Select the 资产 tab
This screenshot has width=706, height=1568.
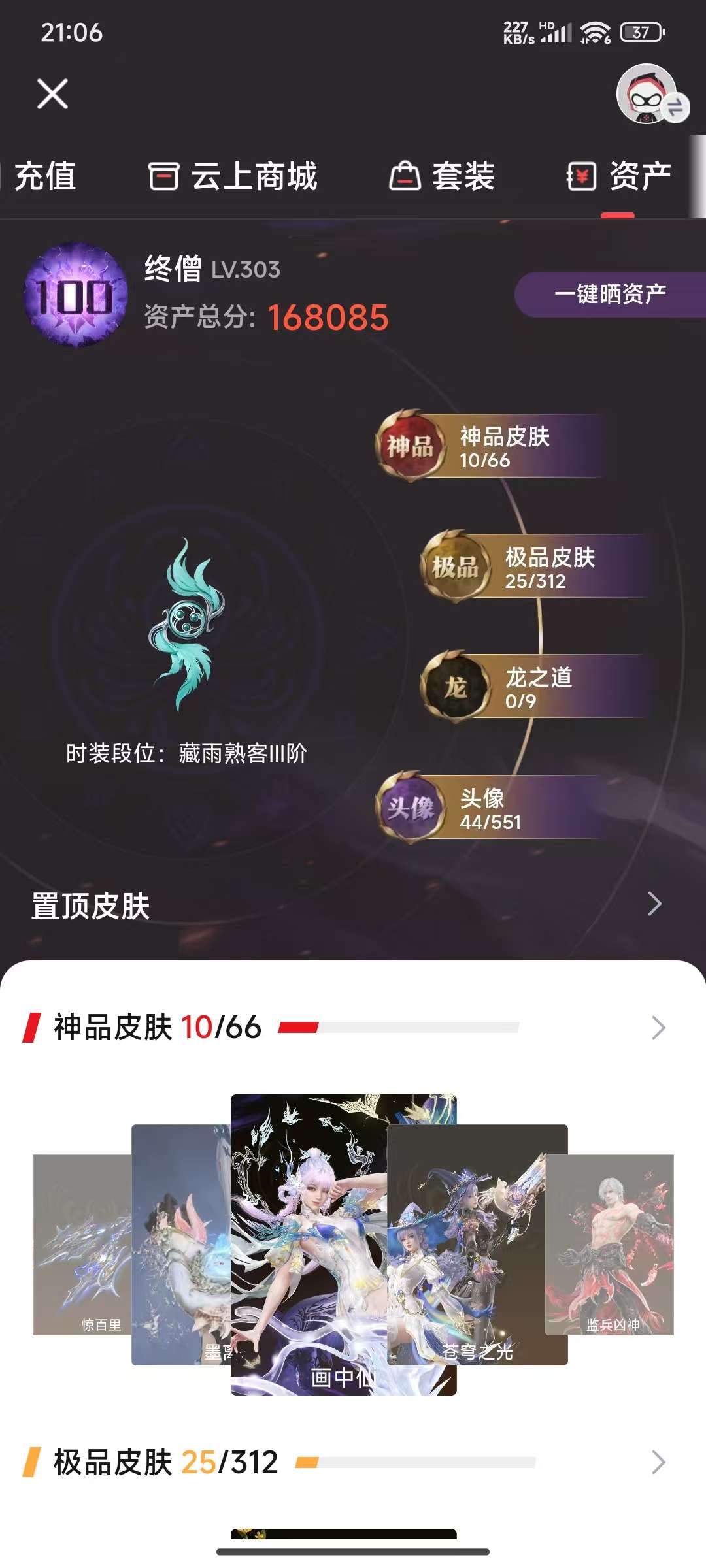pyautogui.click(x=619, y=176)
